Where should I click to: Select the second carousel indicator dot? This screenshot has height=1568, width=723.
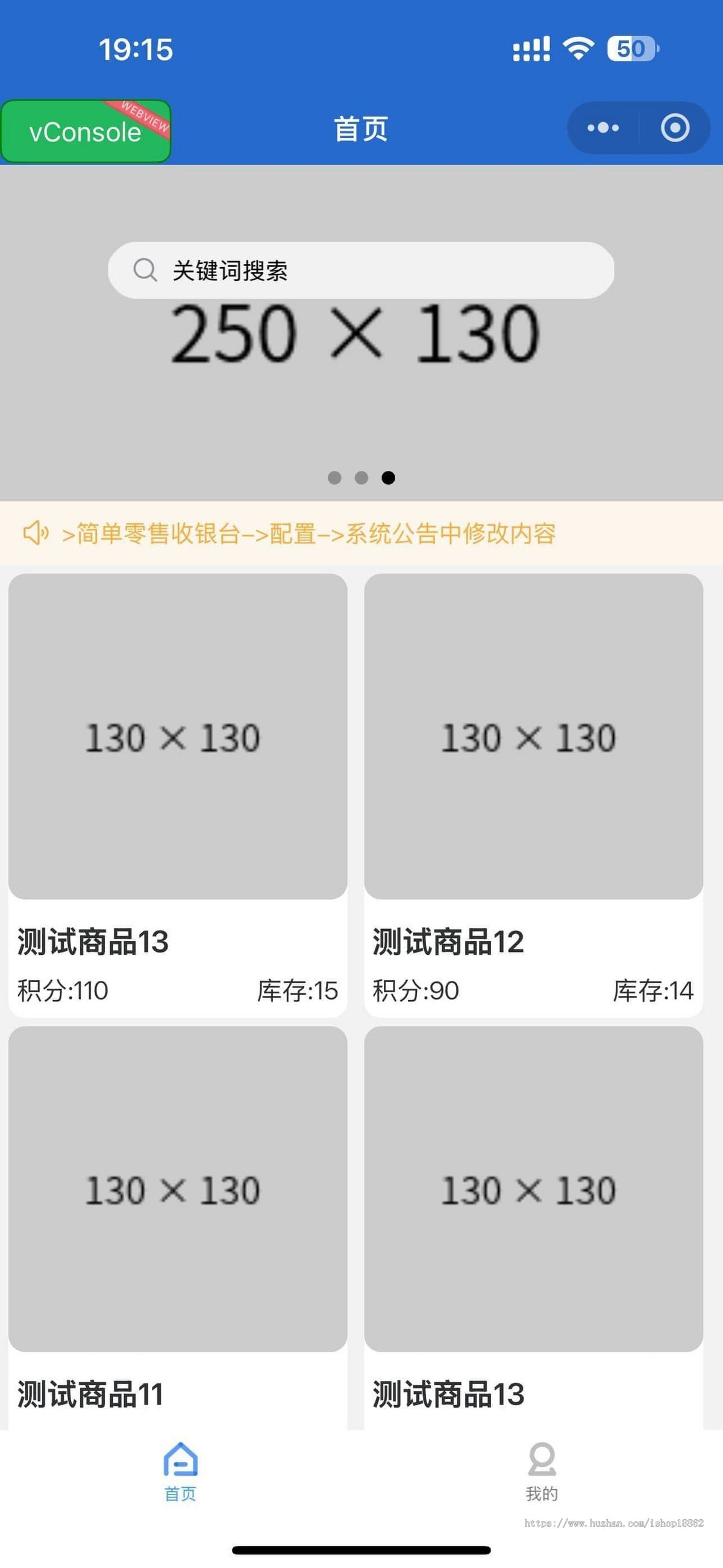[x=361, y=479]
